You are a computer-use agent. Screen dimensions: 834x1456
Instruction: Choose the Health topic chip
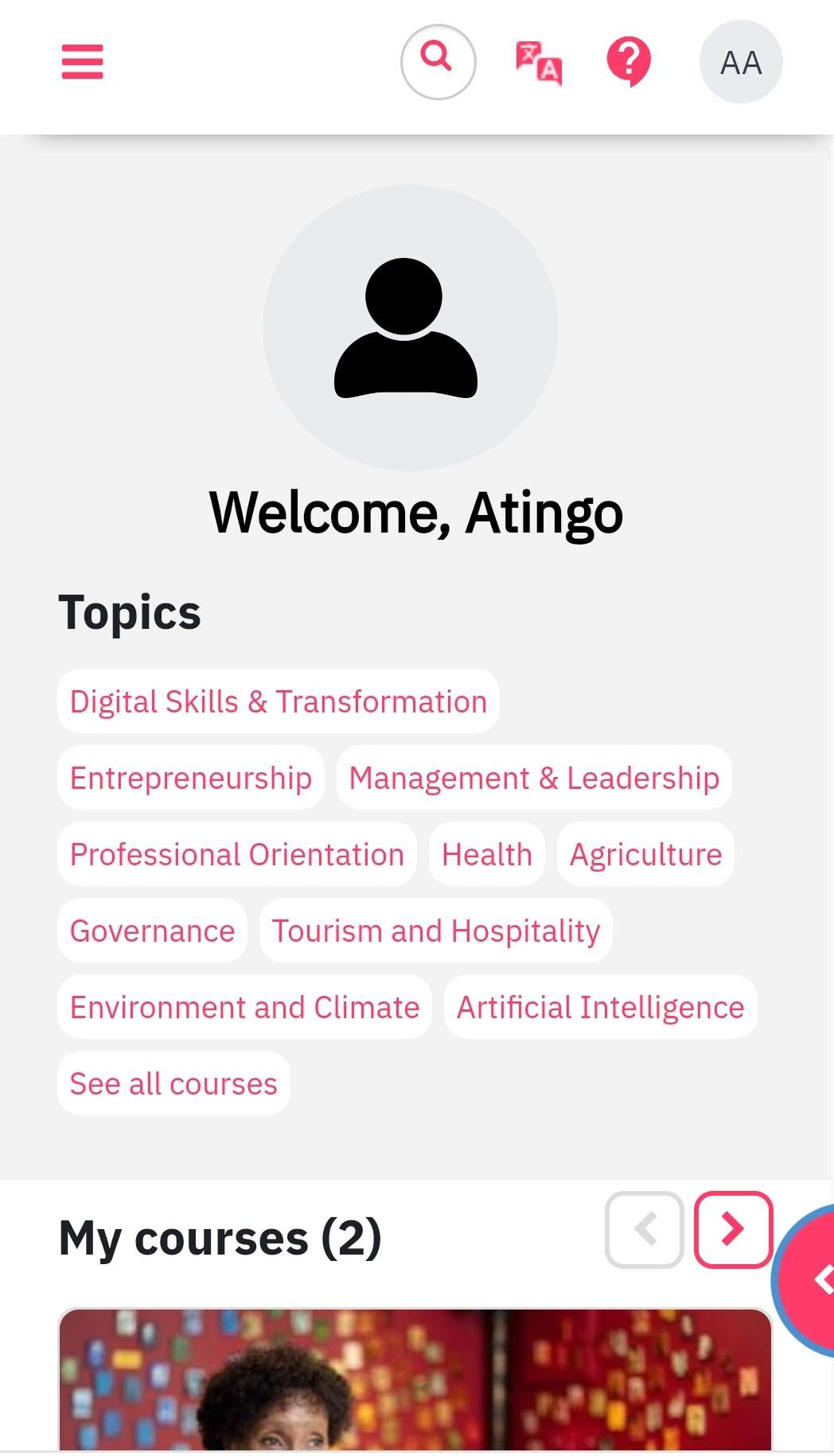tap(486, 854)
